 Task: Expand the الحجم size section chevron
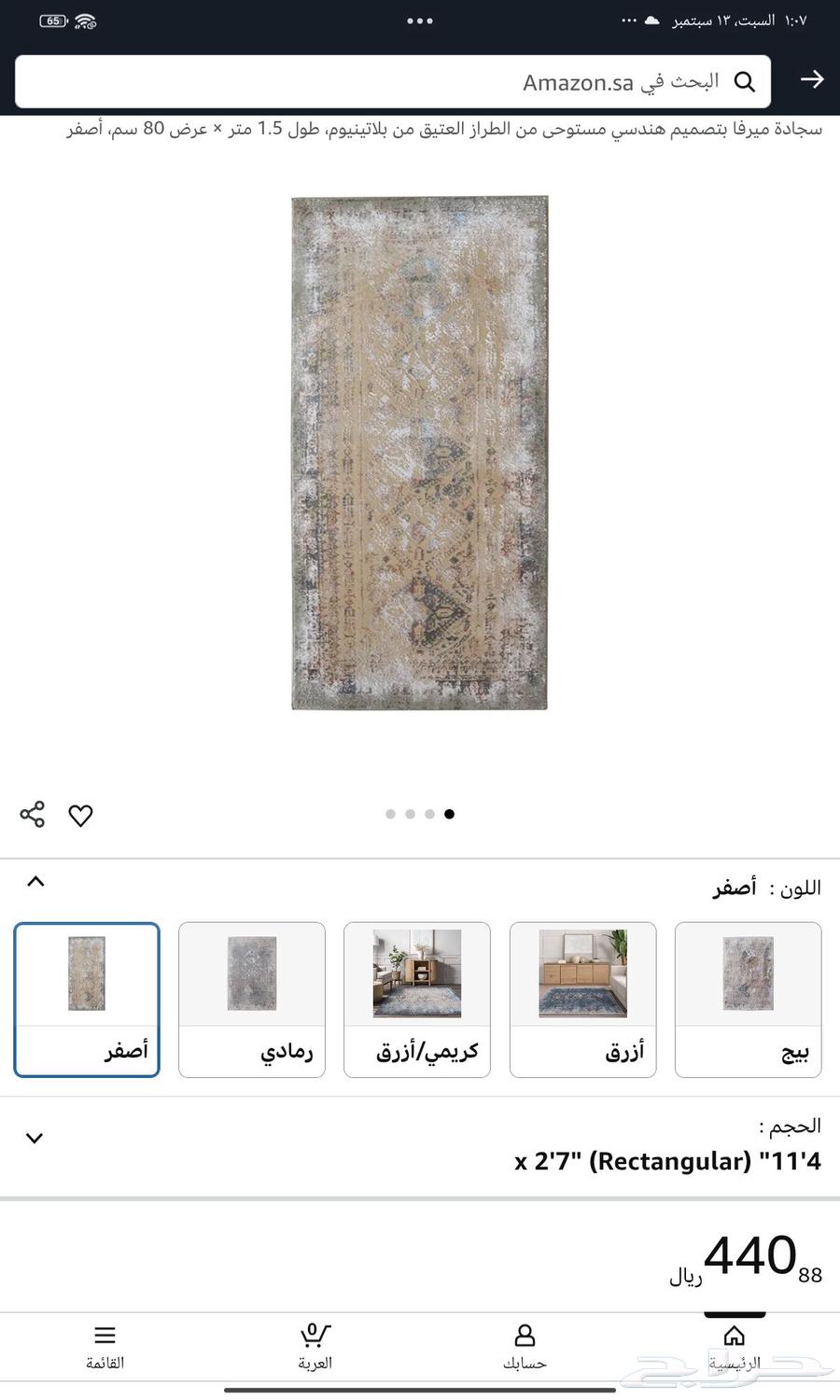pos(35,1138)
